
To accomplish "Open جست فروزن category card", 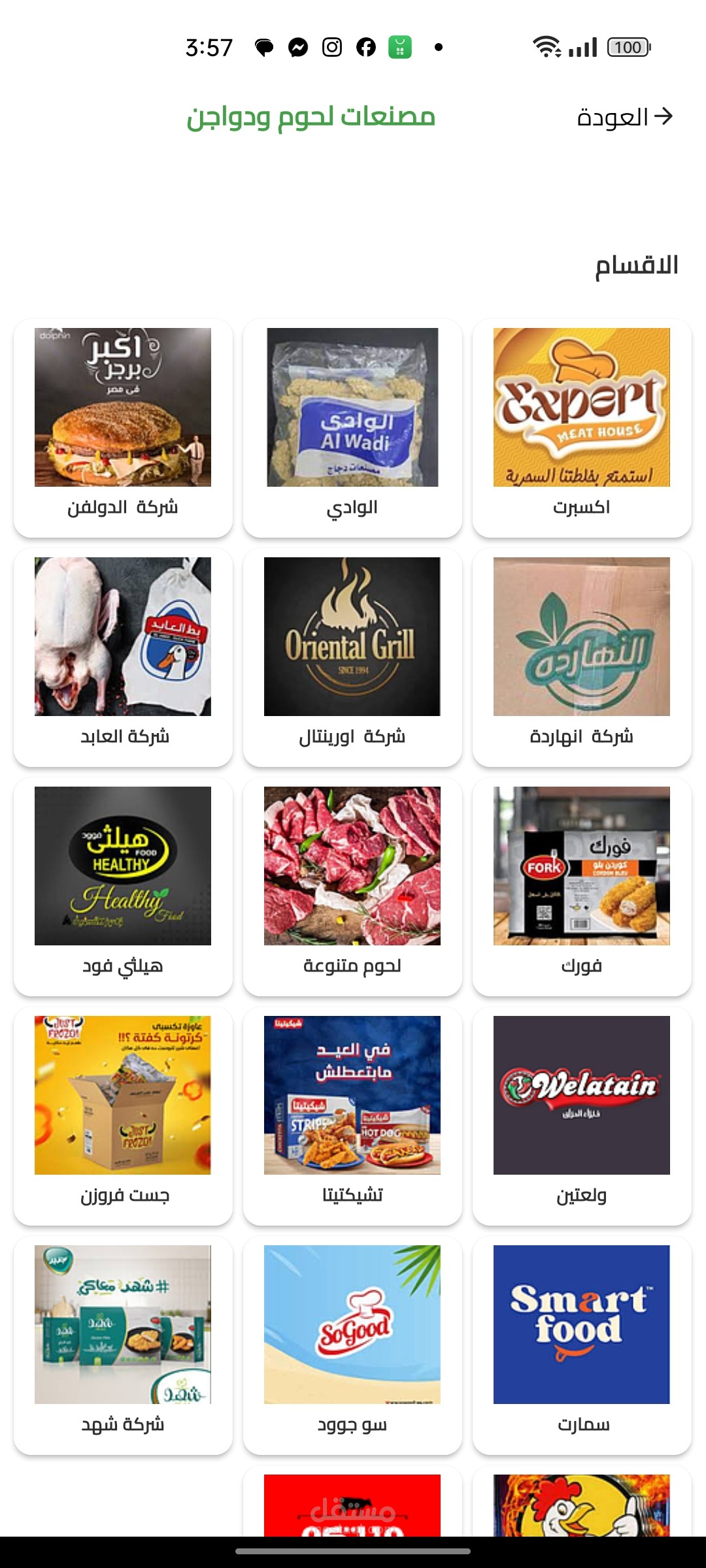I will [x=123, y=1116].
